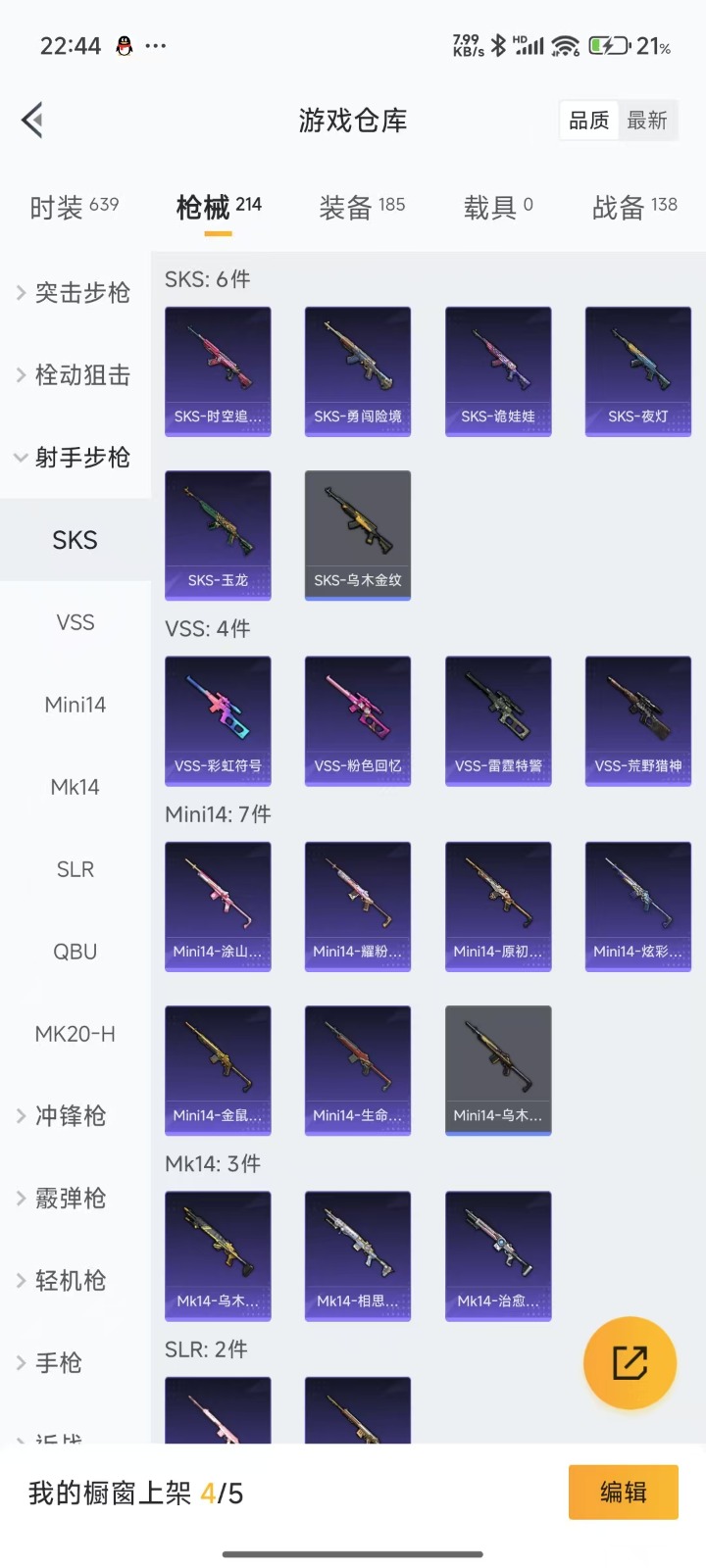The image size is (706, 1568).
Task: Sort by 品质
Action: [589, 121]
